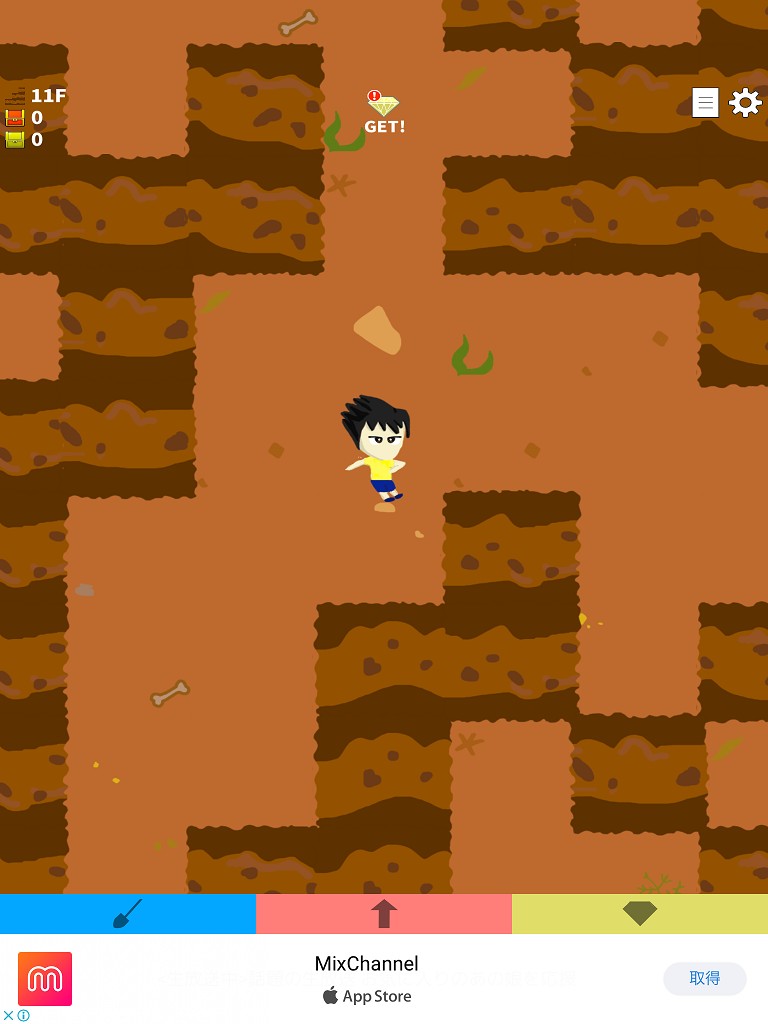Tap the yellow diamond button
Viewport: 768px width, 1024px height.
point(640,914)
